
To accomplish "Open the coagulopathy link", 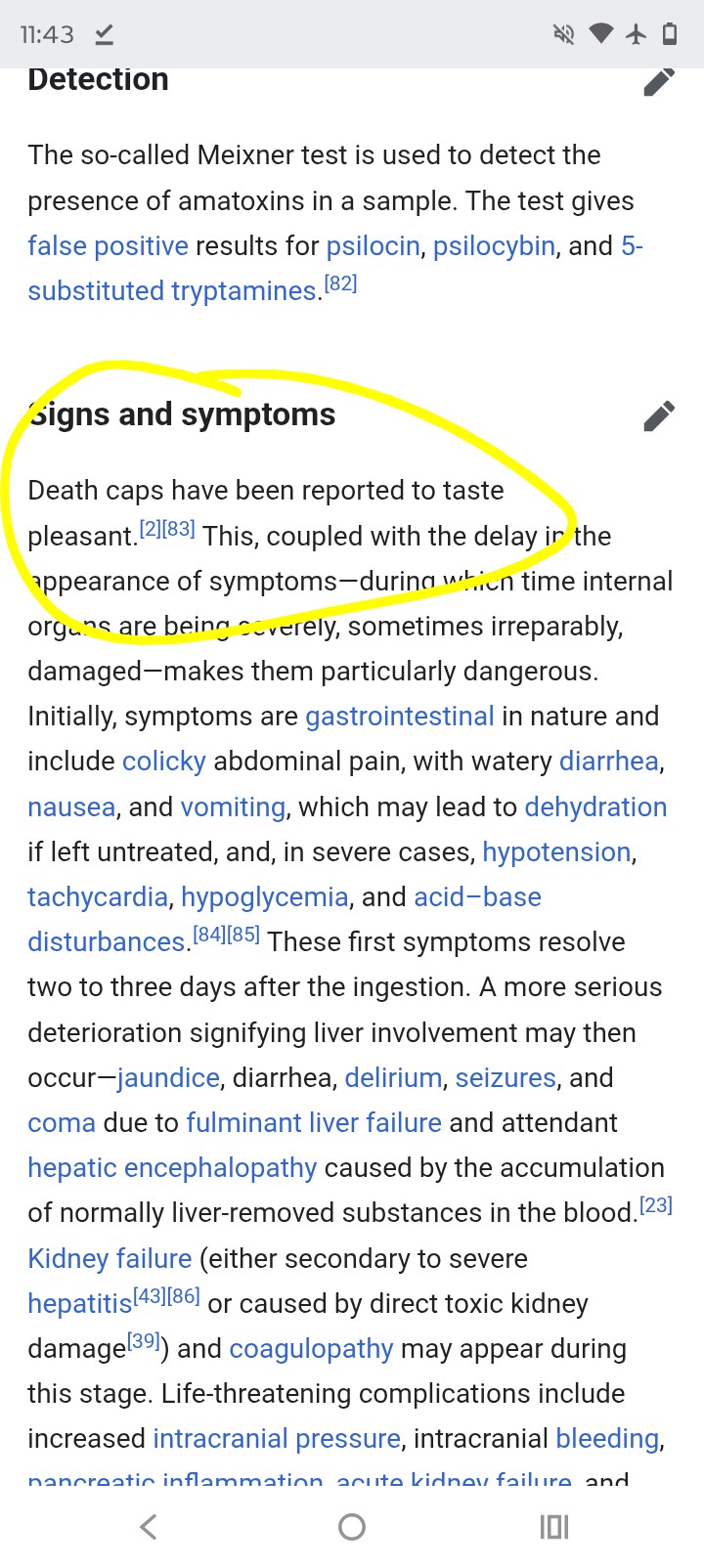I will click(x=311, y=1349).
